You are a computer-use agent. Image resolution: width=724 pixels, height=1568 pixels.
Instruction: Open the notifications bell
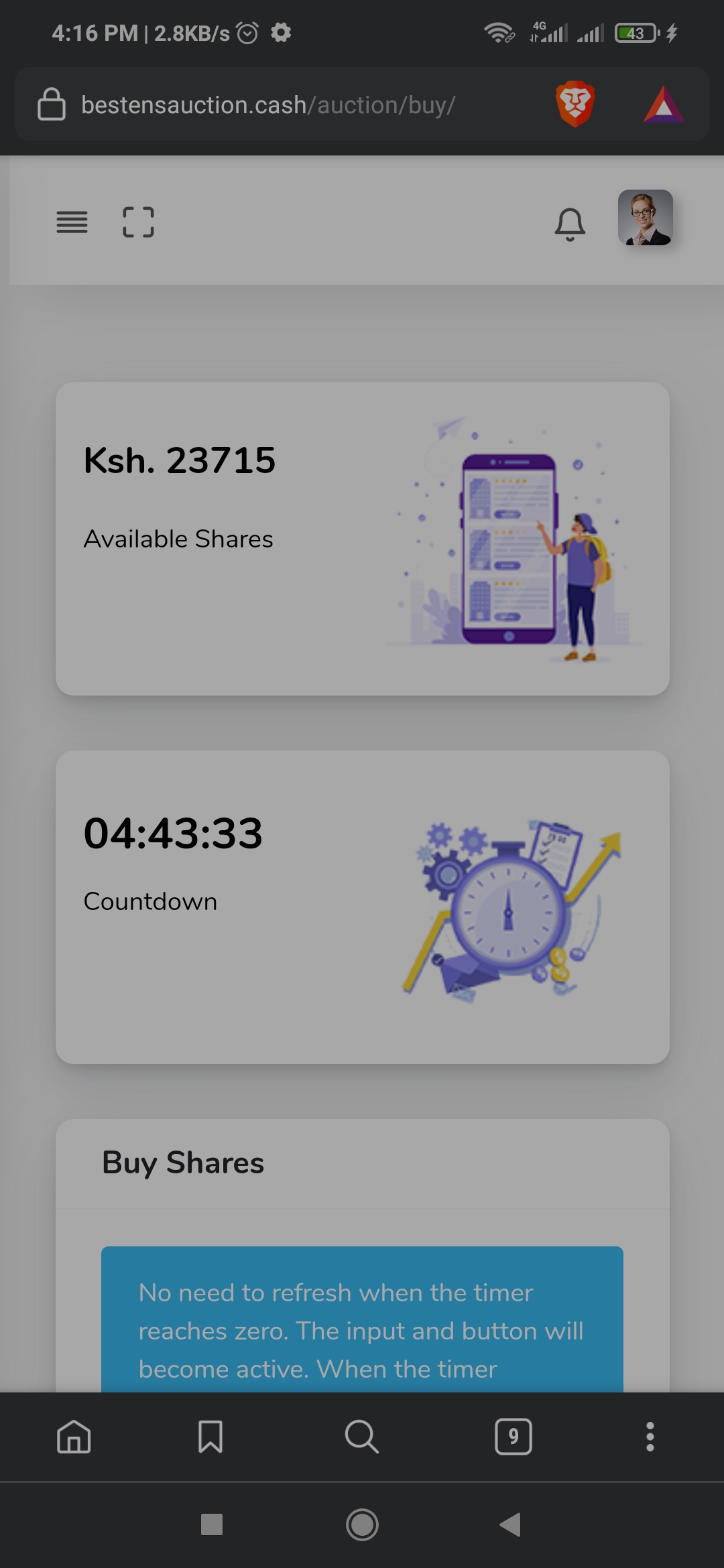tap(570, 224)
